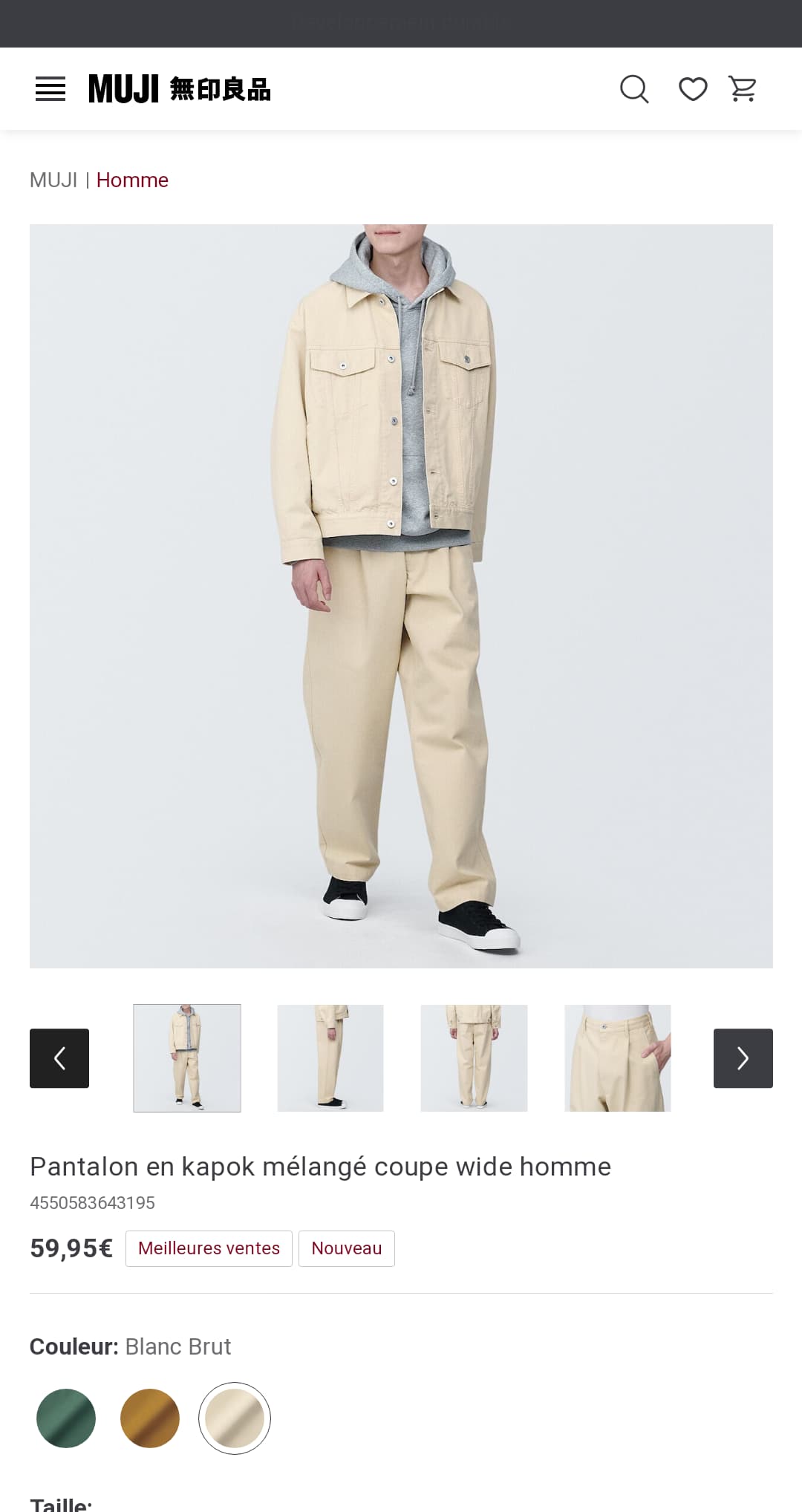This screenshot has height=1512, width=802.
Task: Open the hamburger navigation menu
Action: pyautogui.click(x=50, y=89)
